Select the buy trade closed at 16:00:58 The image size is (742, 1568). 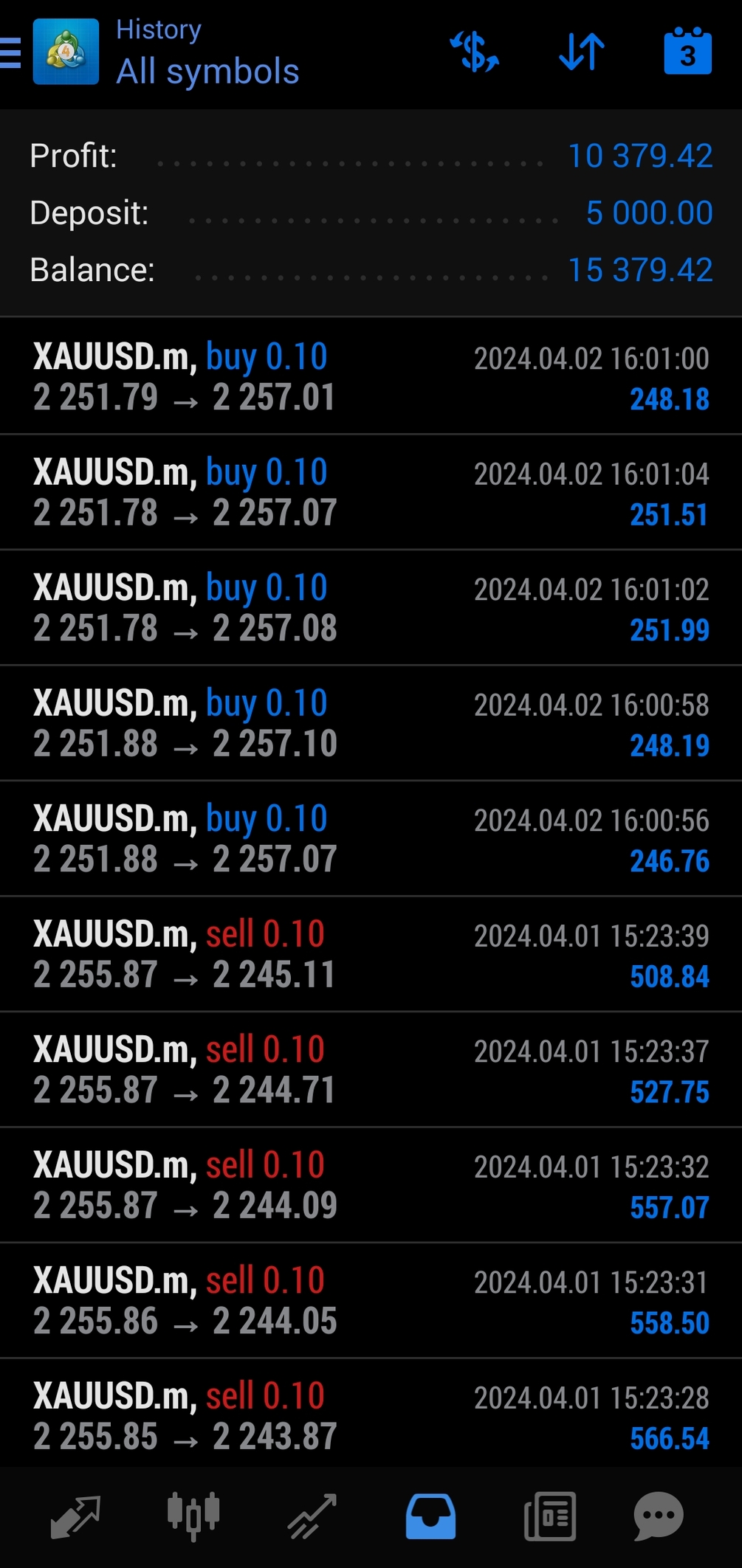tap(371, 723)
